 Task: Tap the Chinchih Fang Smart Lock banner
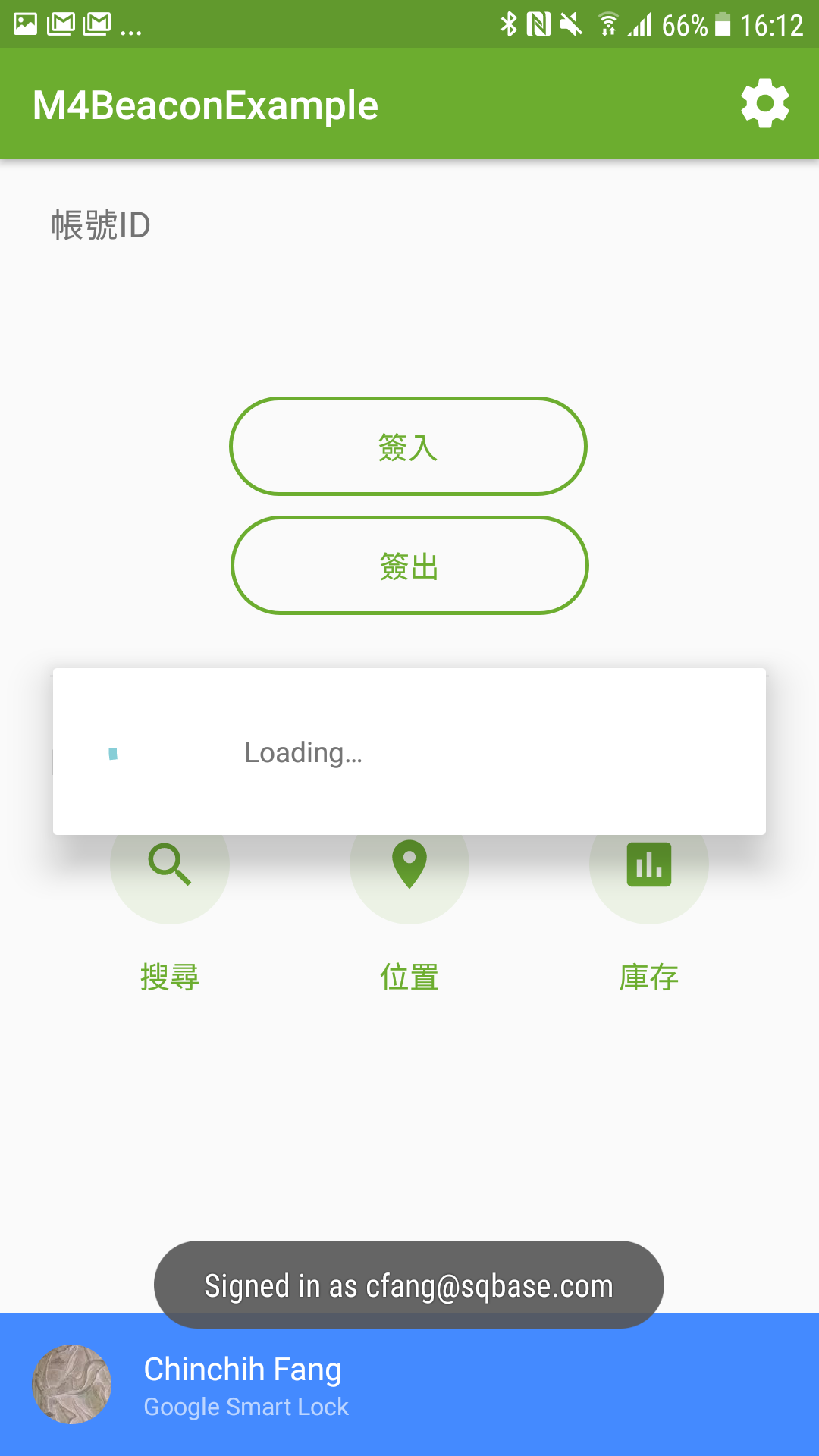409,1385
